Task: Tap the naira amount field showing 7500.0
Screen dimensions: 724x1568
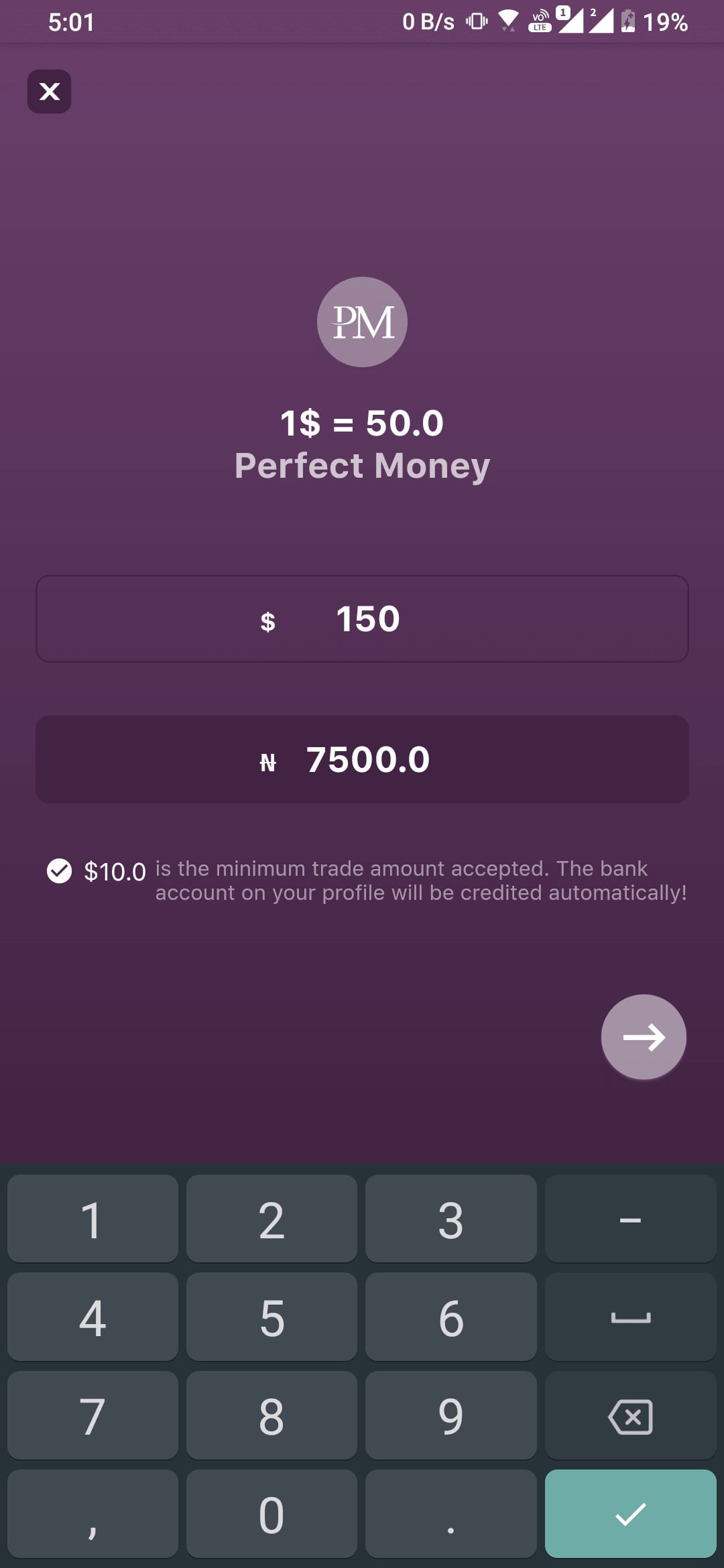Action: pyautogui.click(x=362, y=759)
